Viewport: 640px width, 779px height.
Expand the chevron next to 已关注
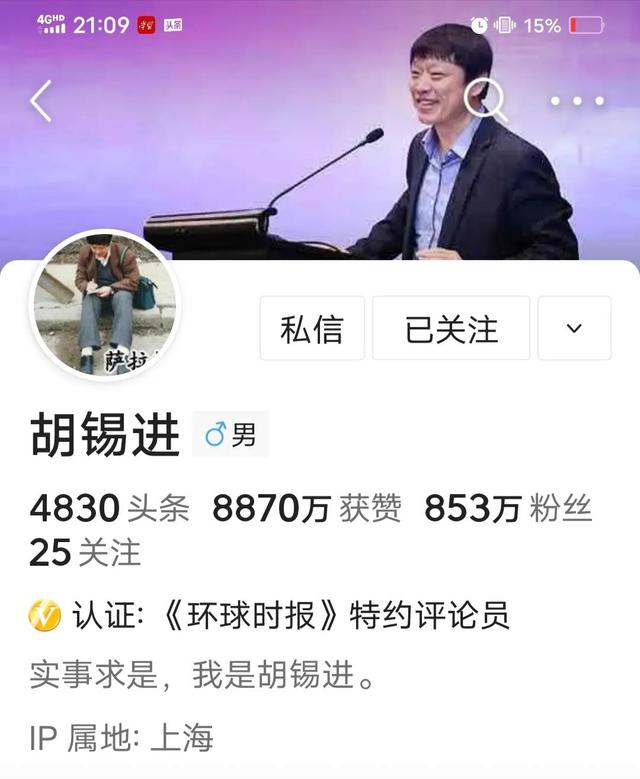click(574, 328)
